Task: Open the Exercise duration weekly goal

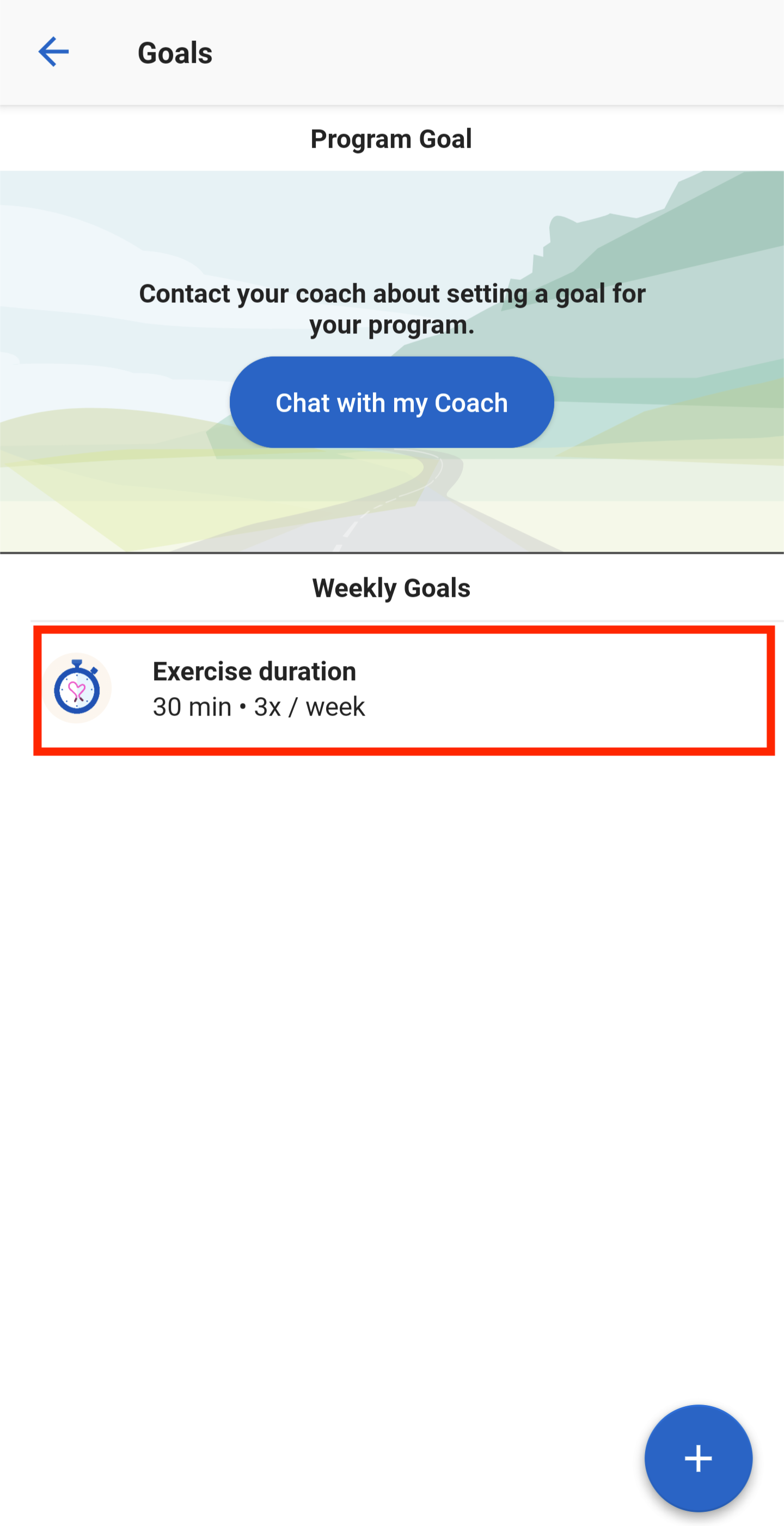Action: coord(403,689)
